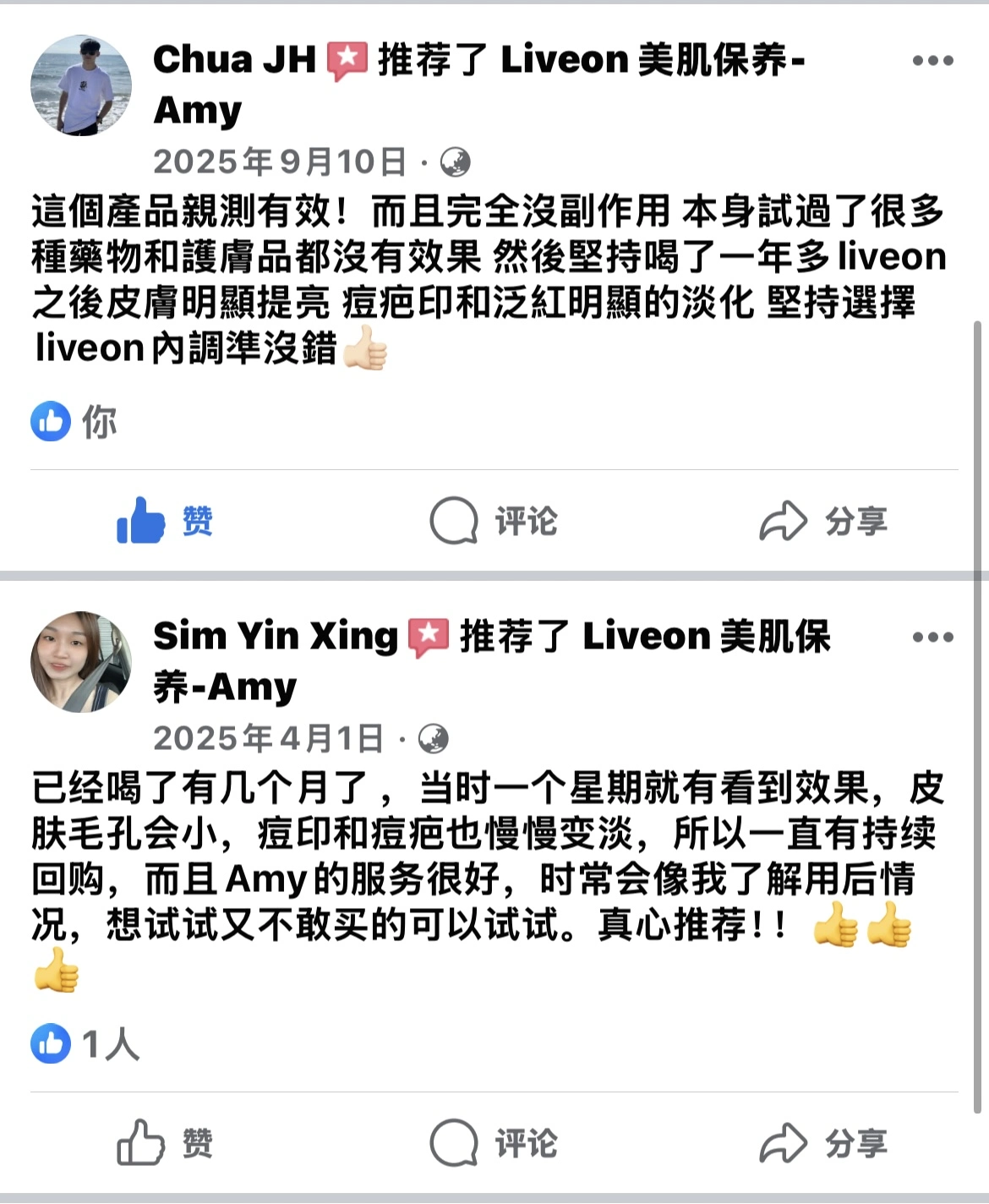This screenshot has width=989, height=1204.
Task: Click the comment bubble icon on Chua JH's post
Action: [453, 522]
